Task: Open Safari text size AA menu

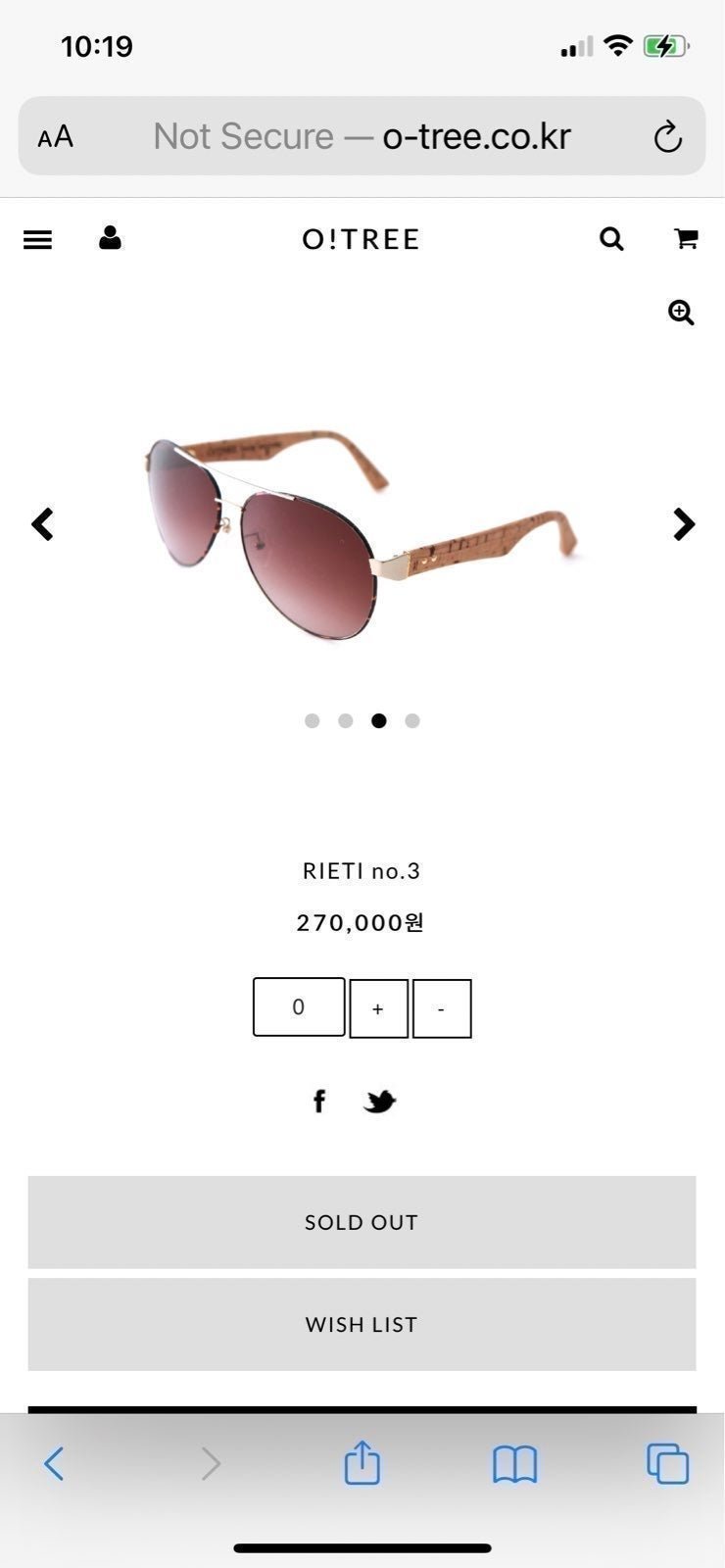Action: pos(56,136)
